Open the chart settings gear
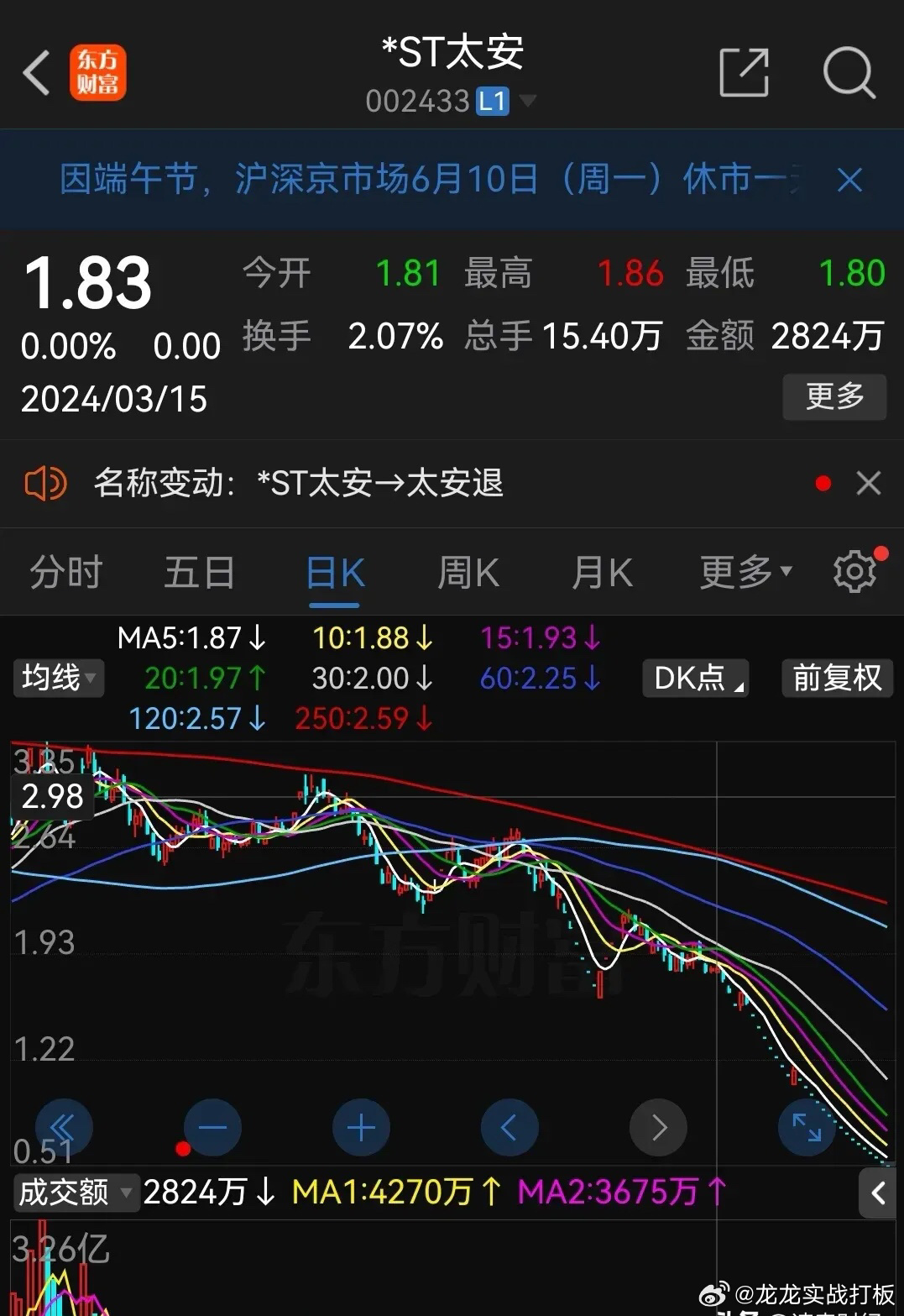 (x=854, y=571)
